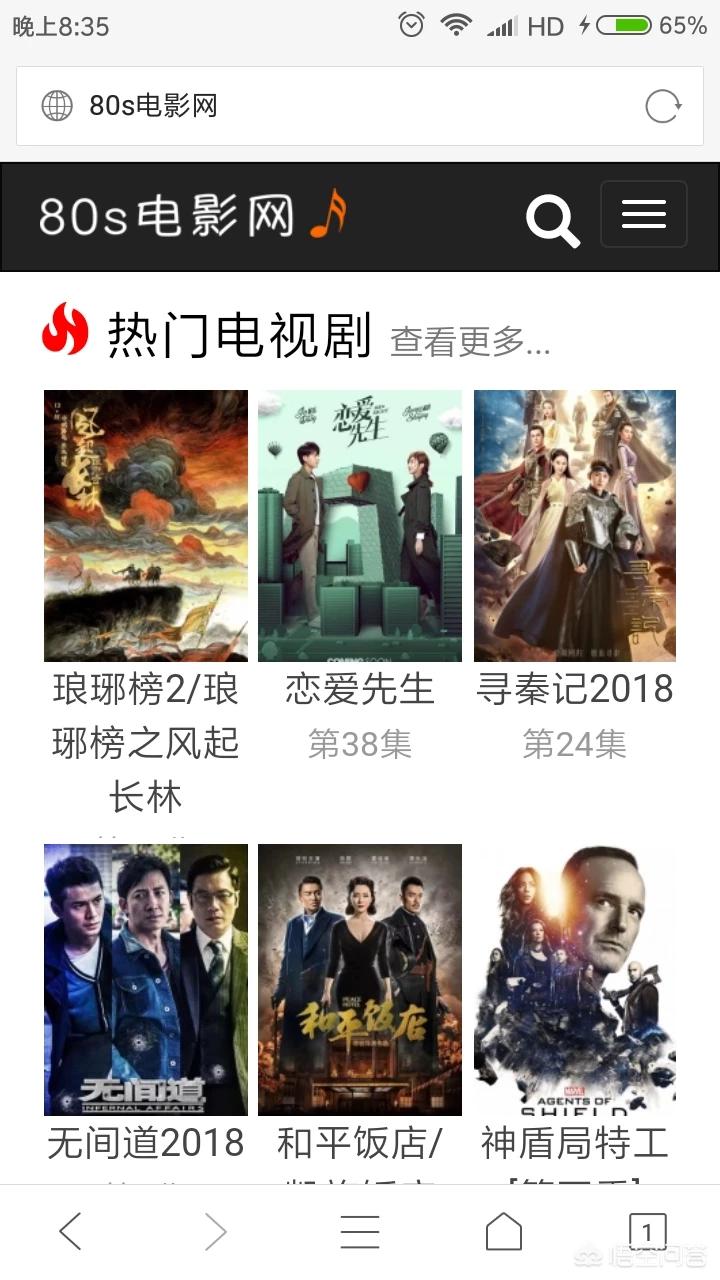
Task: Open 第38集 episode link of 恋爱先生
Action: 360,742
